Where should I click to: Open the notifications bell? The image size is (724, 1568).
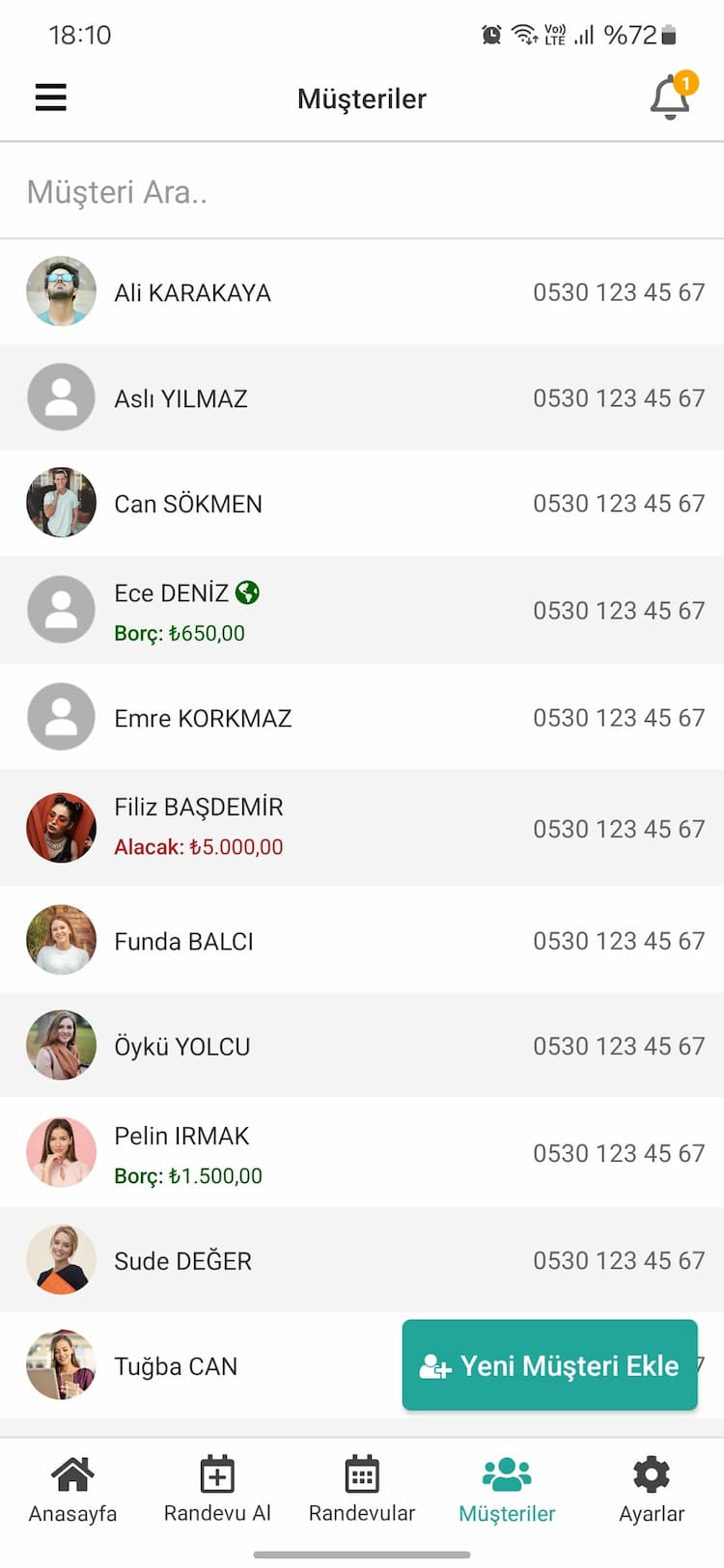coord(670,97)
